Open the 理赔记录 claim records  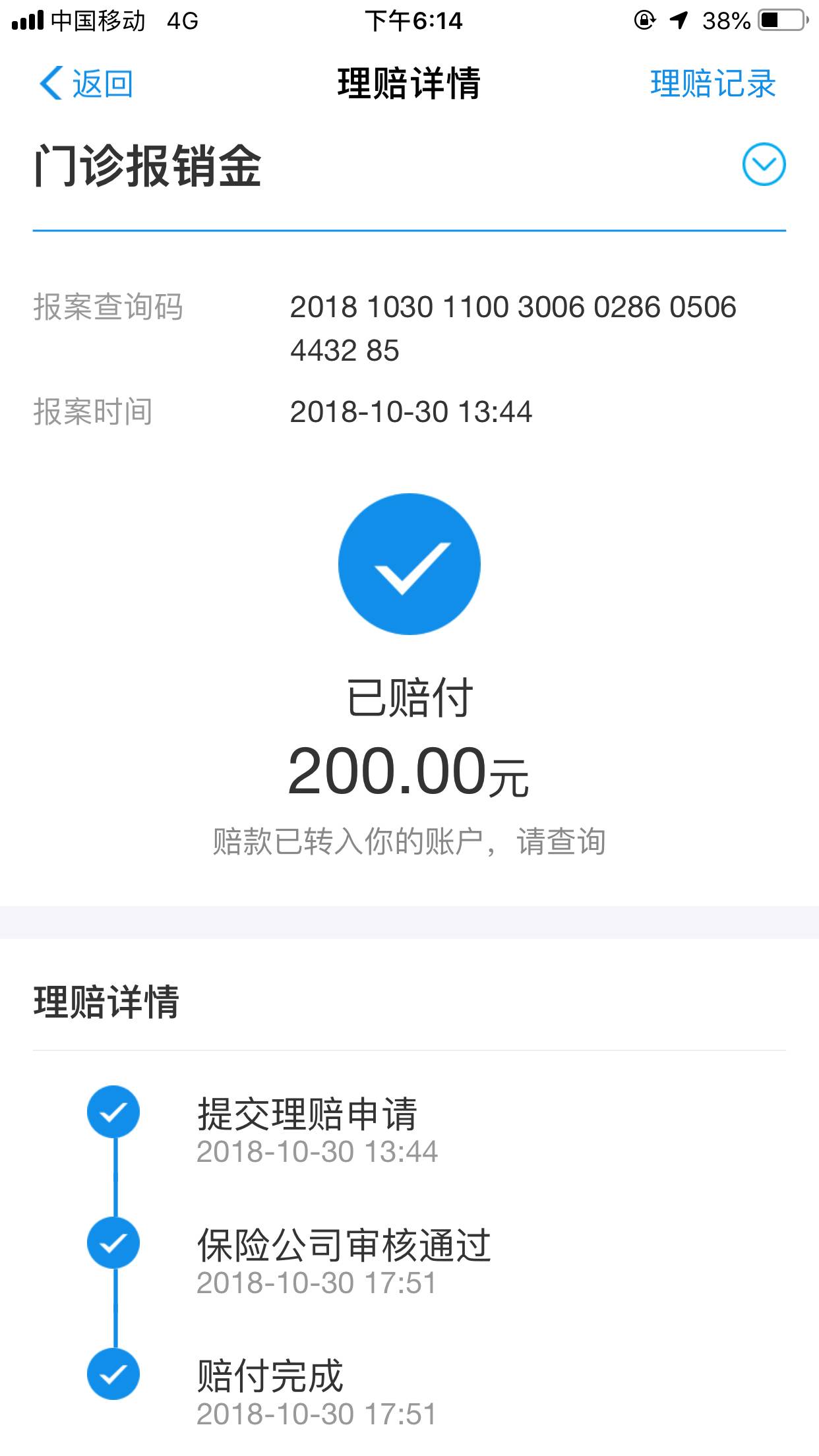click(x=712, y=84)
